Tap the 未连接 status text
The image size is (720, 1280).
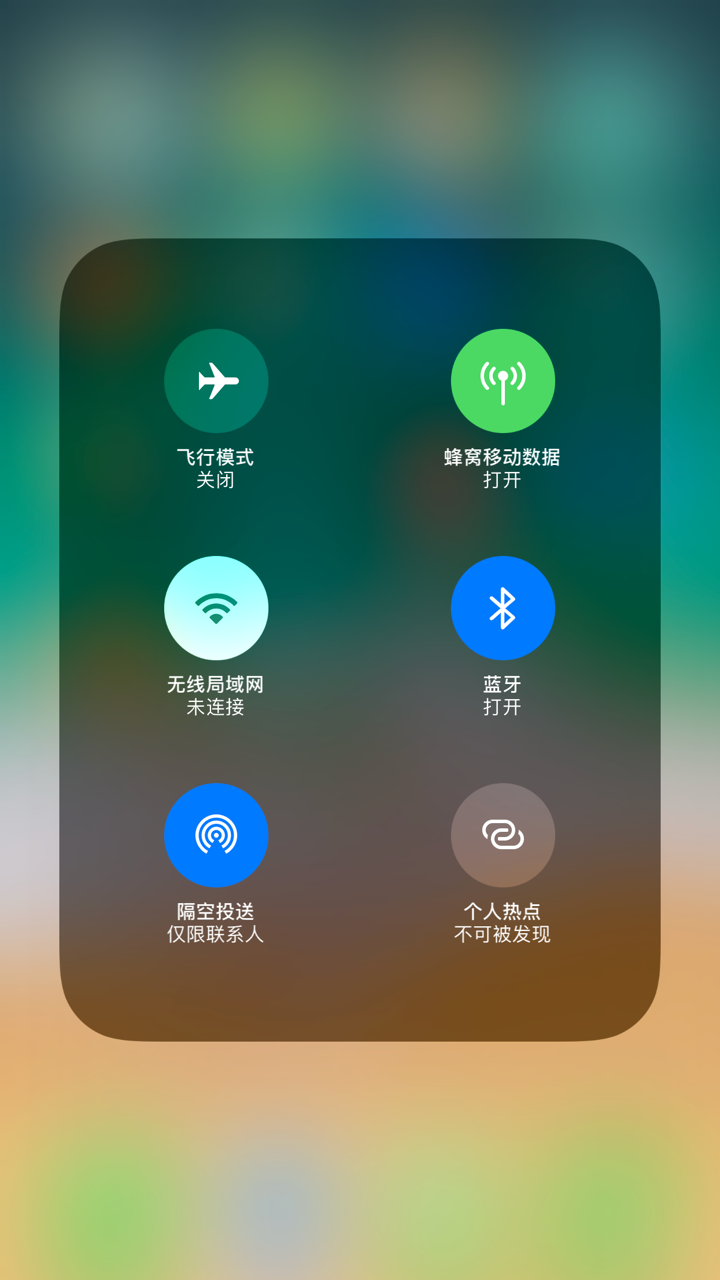click(x=215, y=707)
